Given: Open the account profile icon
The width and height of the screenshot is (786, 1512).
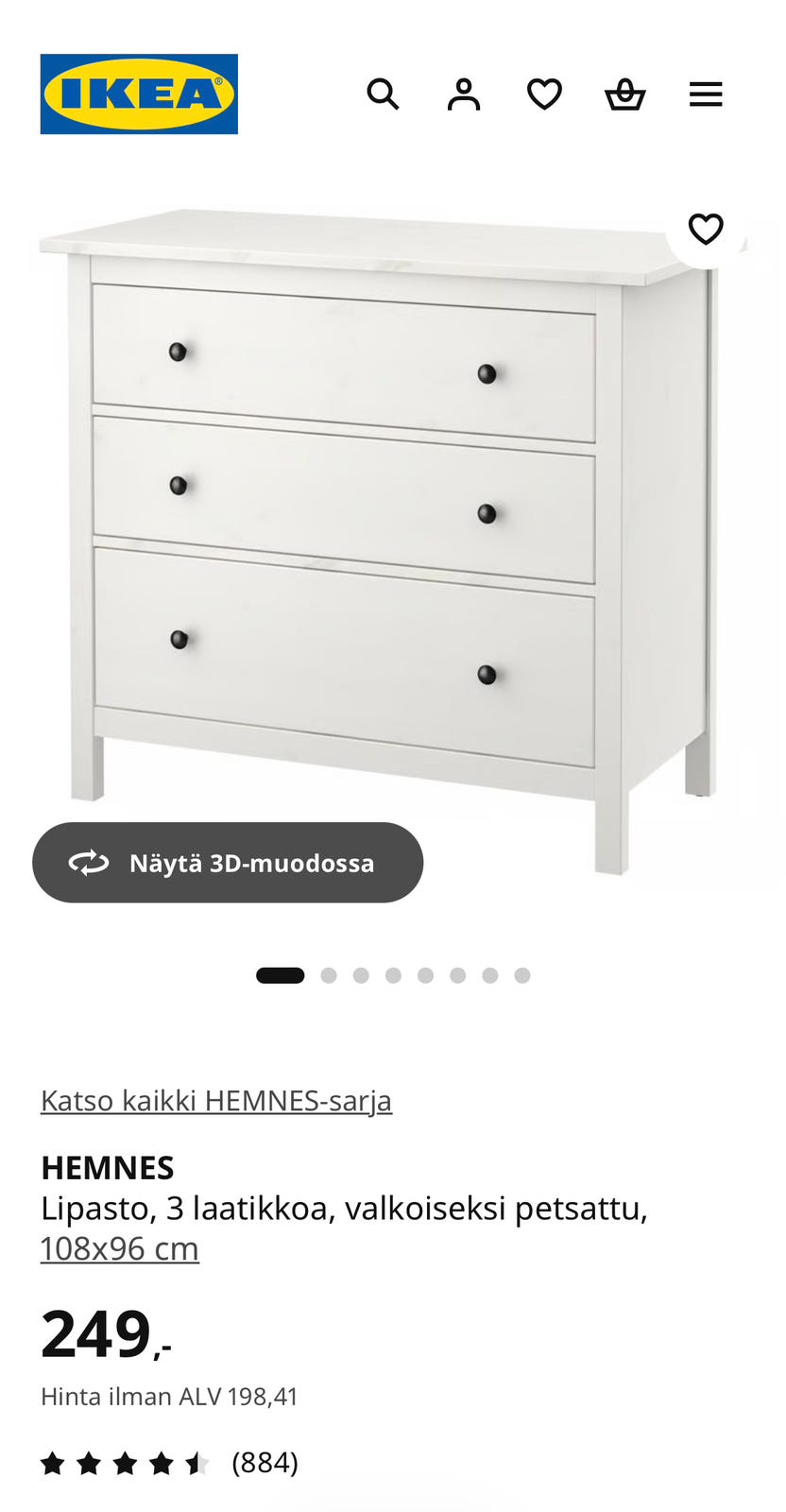Looking at the screenshot, I should pos(463,94).
